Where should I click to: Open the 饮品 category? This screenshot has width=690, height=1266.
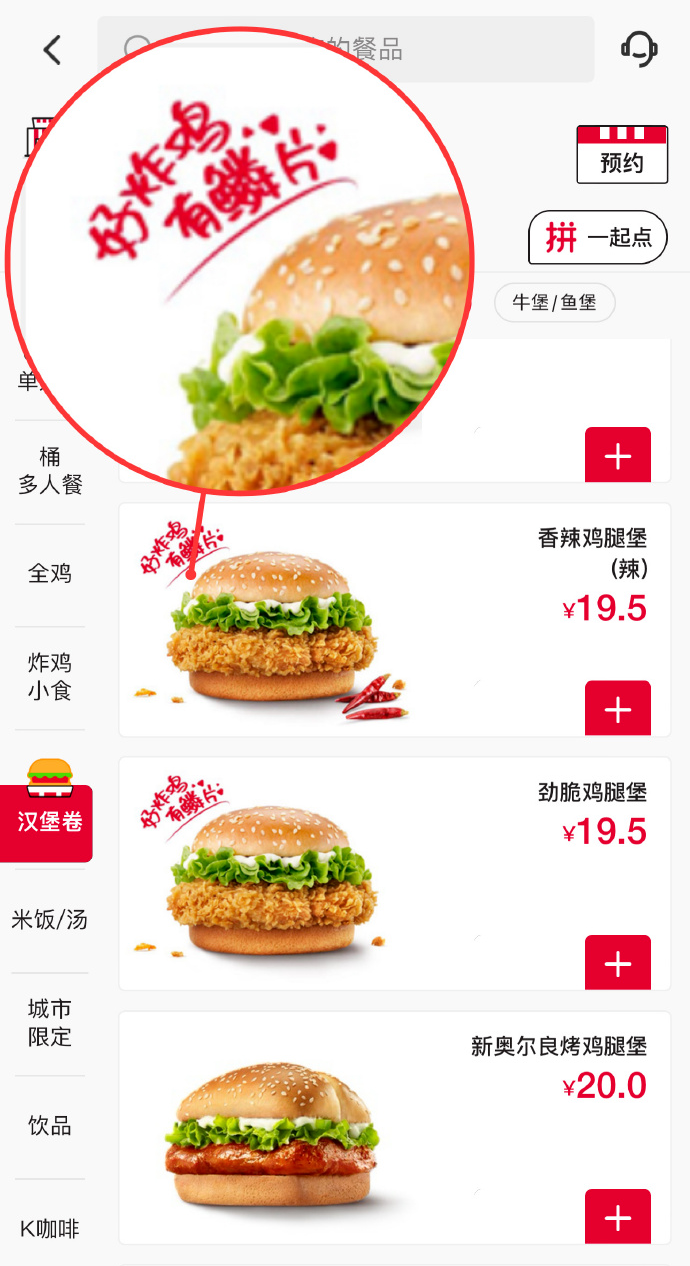point(50,1126)
